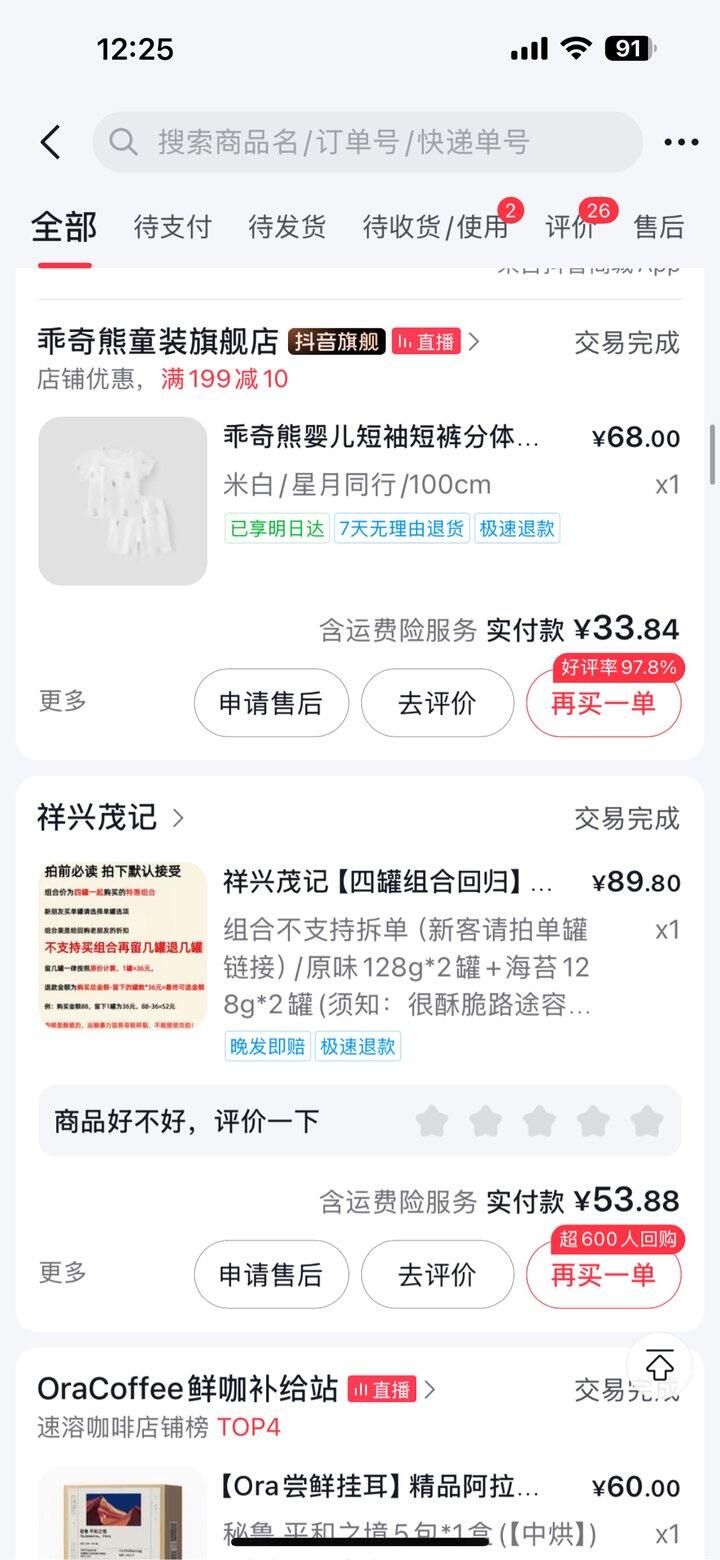720x1560 pixels.
Task: Switch to the 待支付 tab
Action: point(173,227)
